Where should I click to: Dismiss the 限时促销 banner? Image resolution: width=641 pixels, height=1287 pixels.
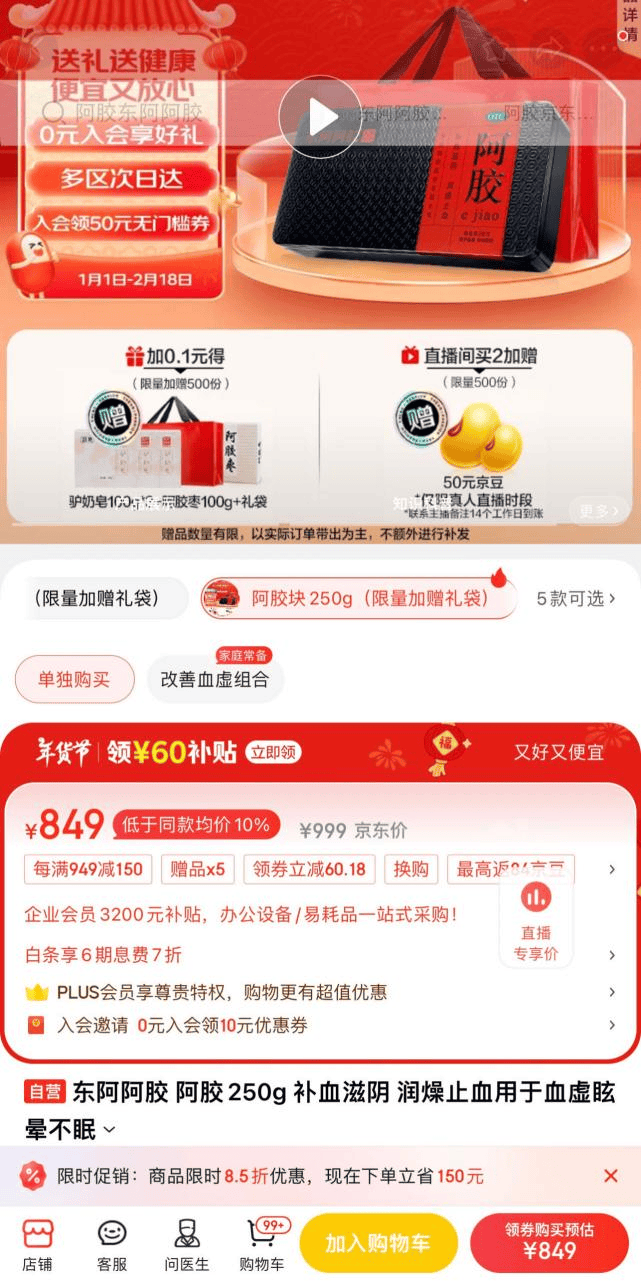[610, 1176]
